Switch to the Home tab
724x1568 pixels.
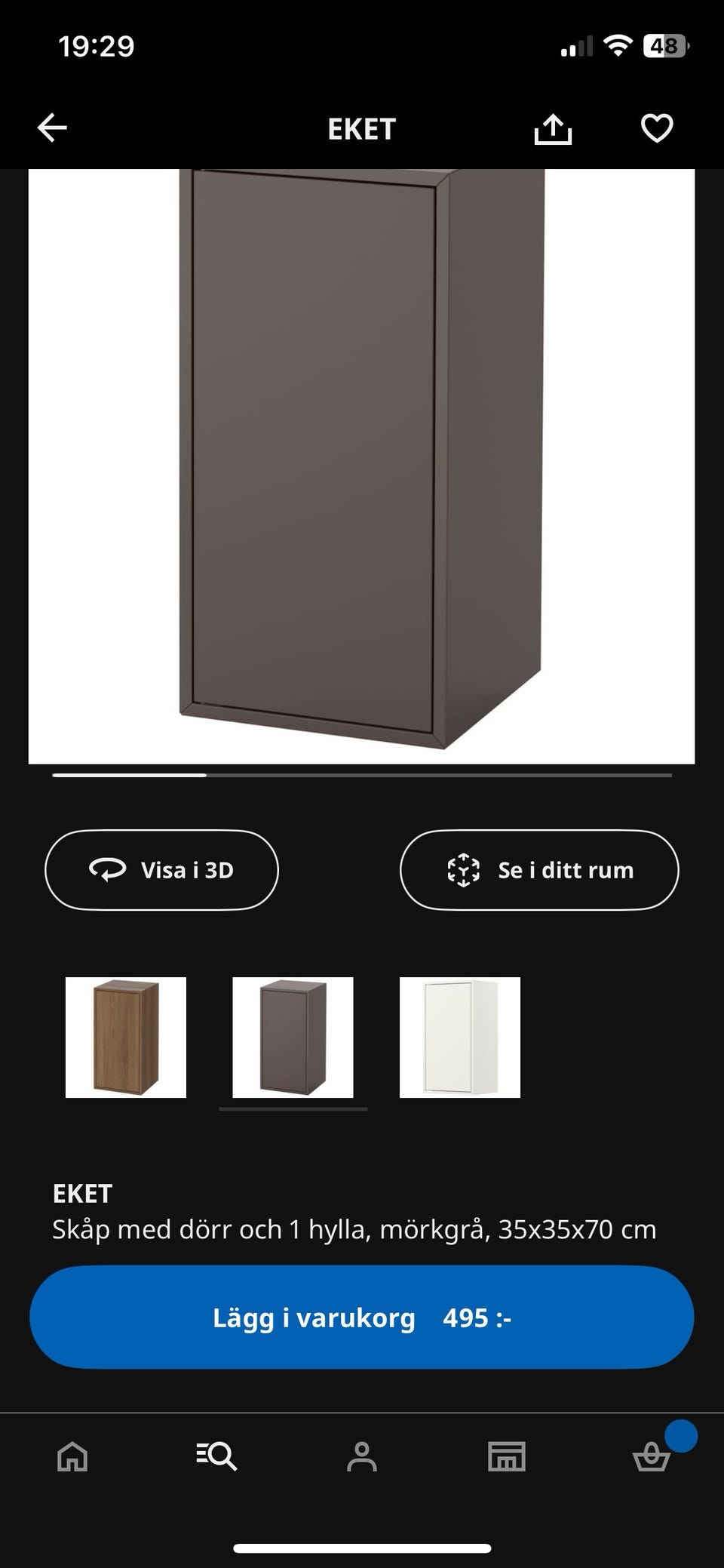click(x=72, y=1456)
